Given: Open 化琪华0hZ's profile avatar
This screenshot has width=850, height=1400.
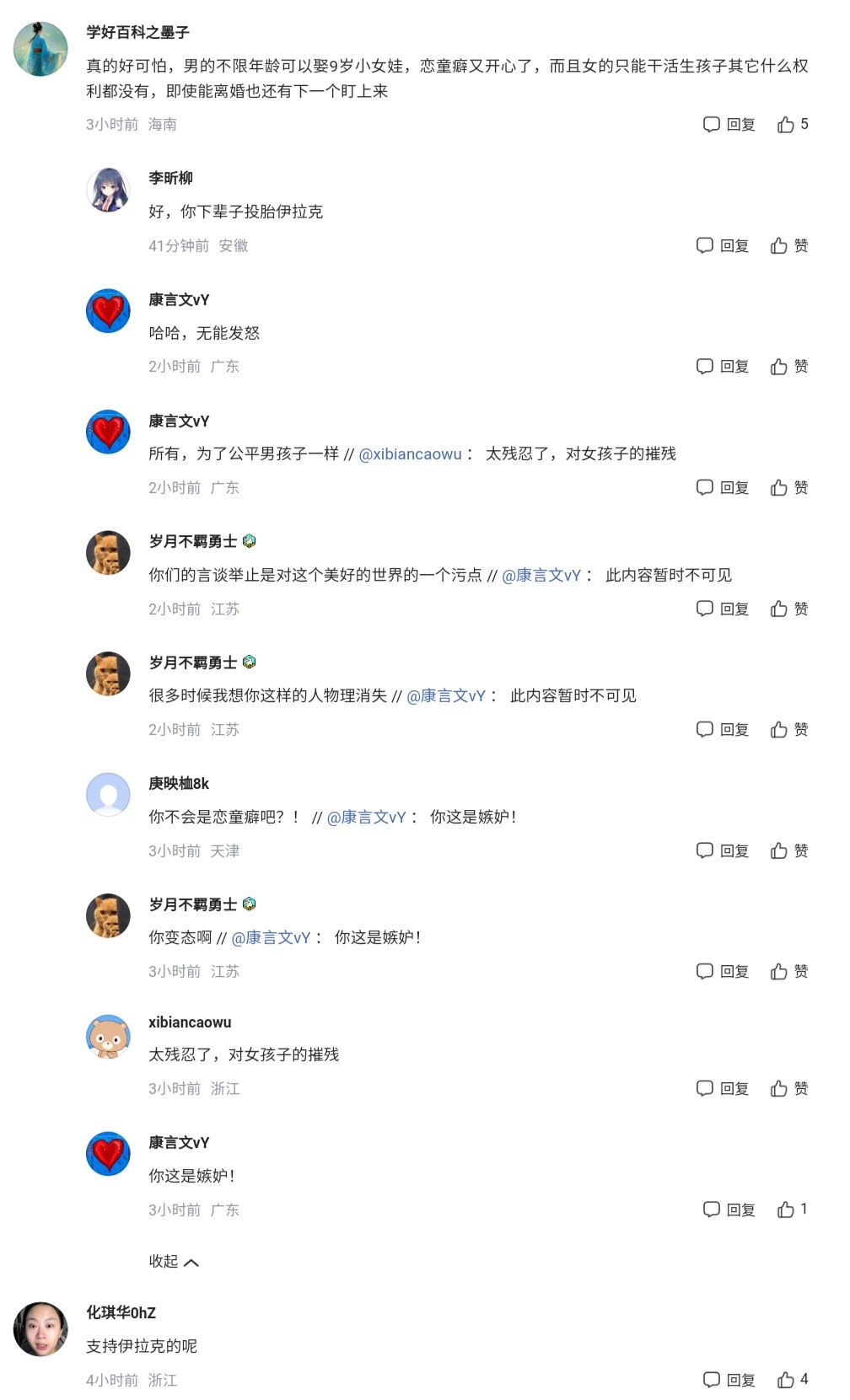Looking at the screenshot, I should click(40, 1329).
